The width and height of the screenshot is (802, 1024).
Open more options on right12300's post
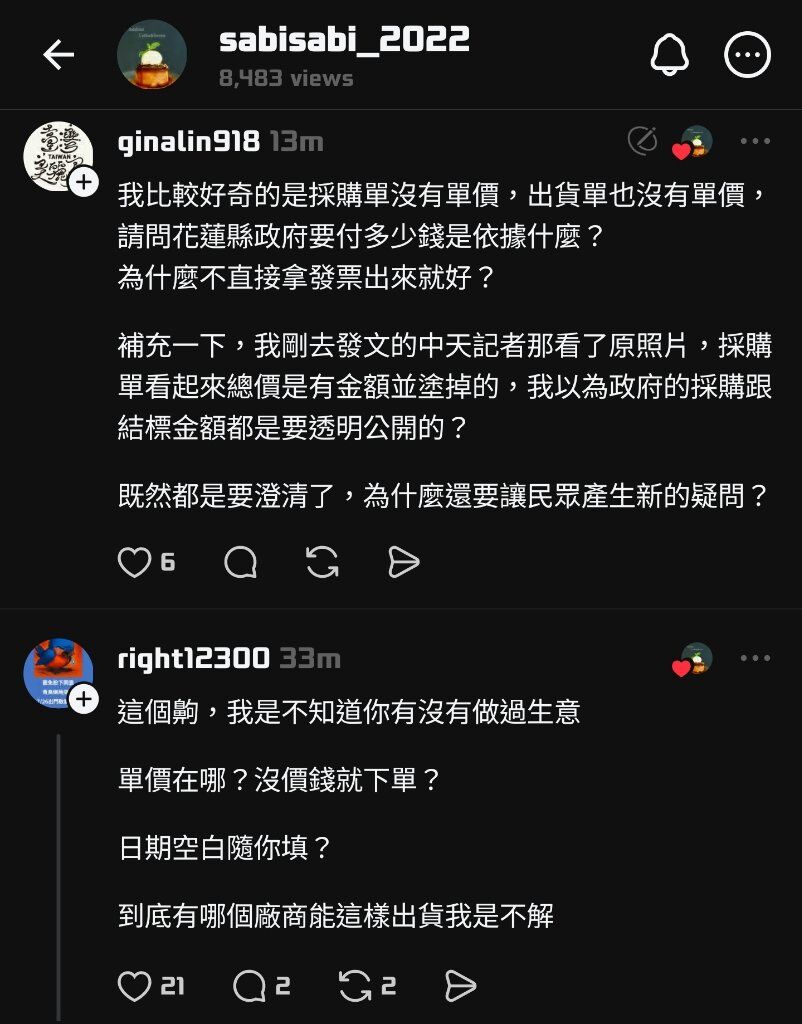coord(755,658)
